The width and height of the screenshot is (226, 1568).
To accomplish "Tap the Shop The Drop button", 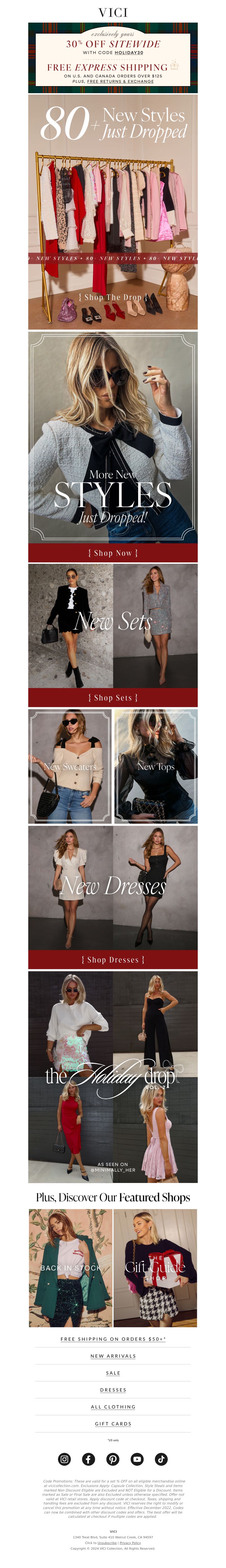I will (x=113, y=297).
